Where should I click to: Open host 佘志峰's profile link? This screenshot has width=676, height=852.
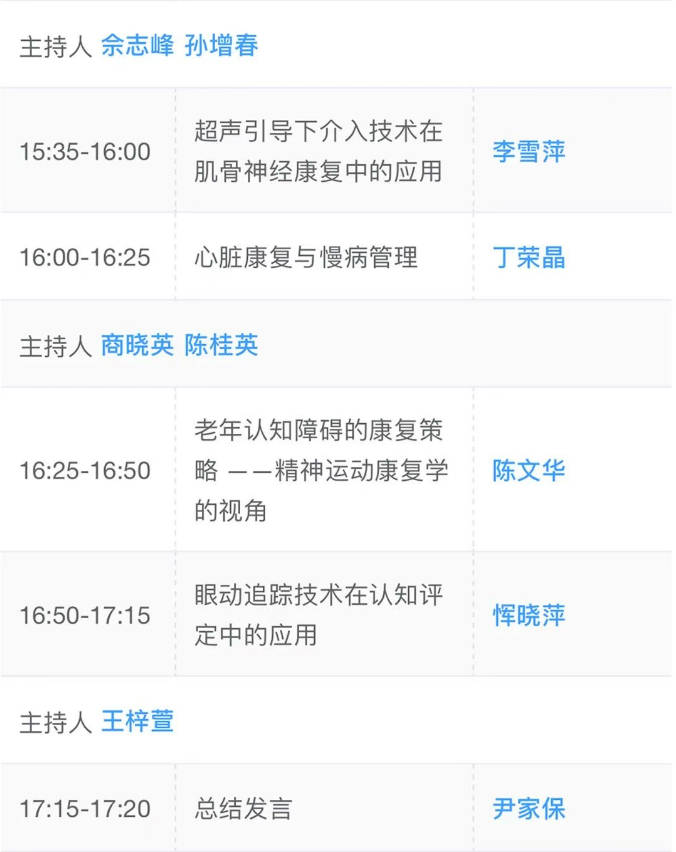[x=137, y=47]
